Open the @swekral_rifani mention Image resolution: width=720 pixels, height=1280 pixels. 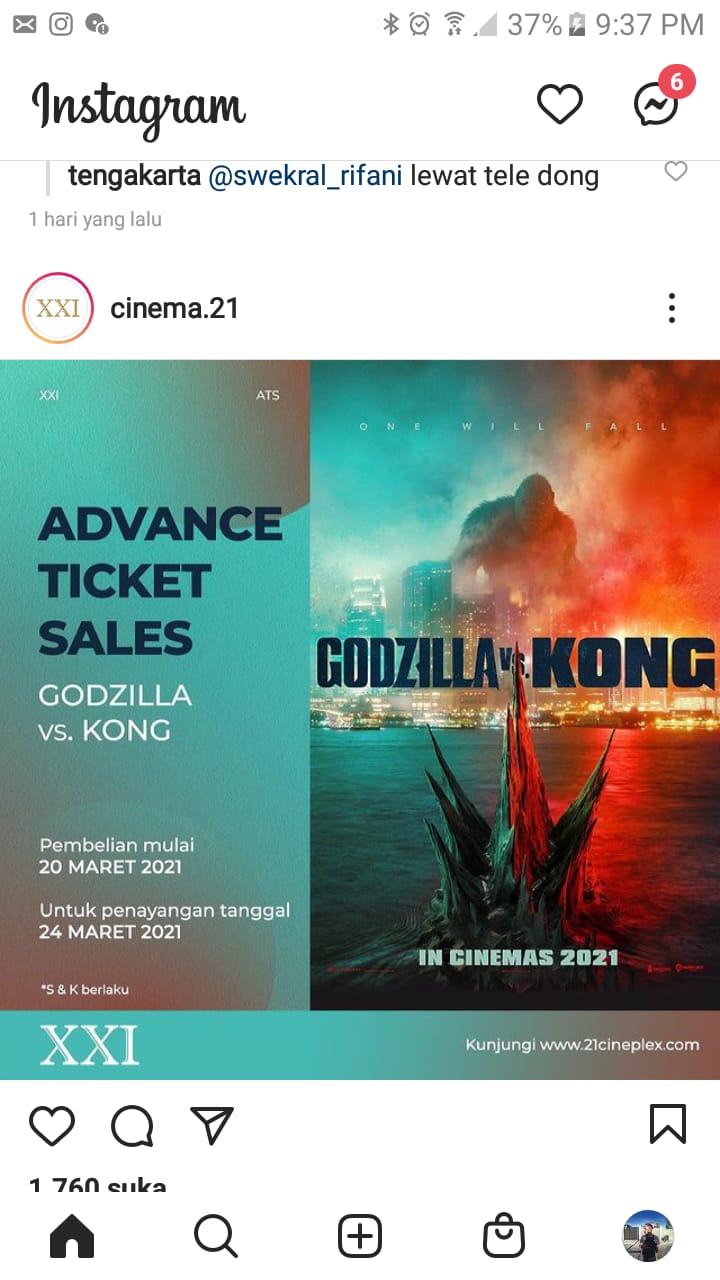[304, 177]
